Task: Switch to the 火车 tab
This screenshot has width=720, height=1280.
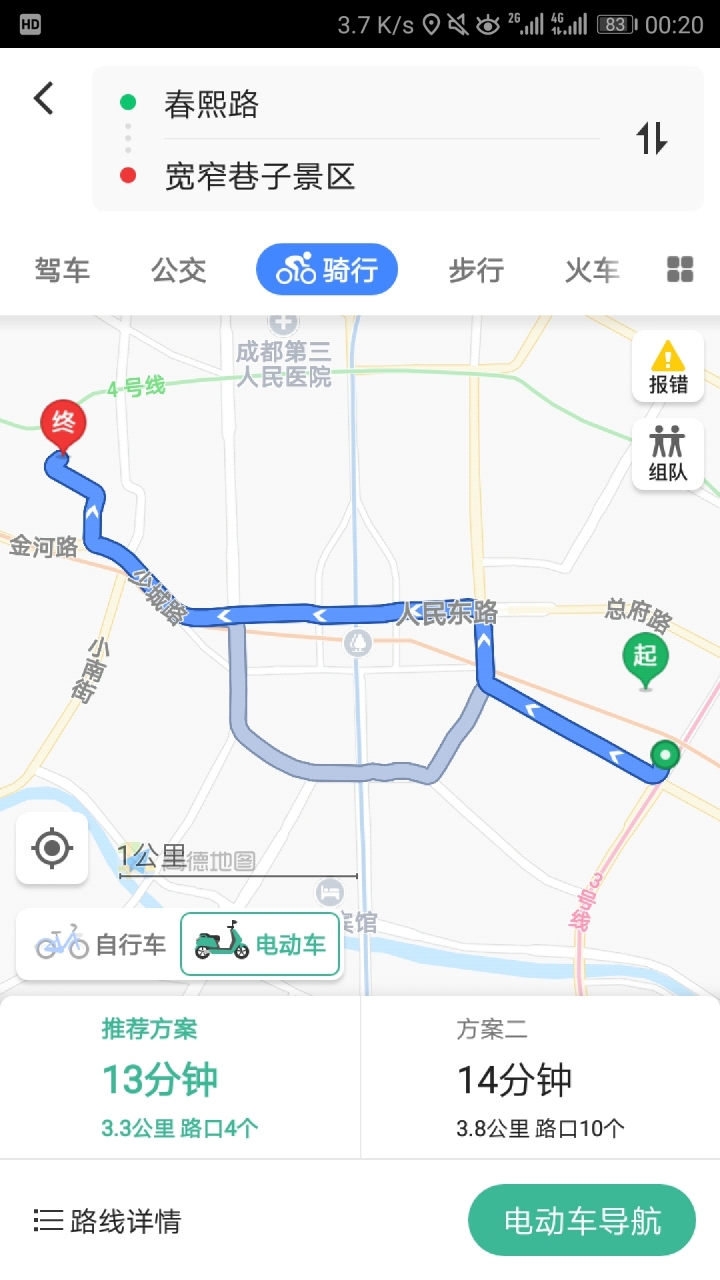Action: pyautogui.click(x=592, y=270)
